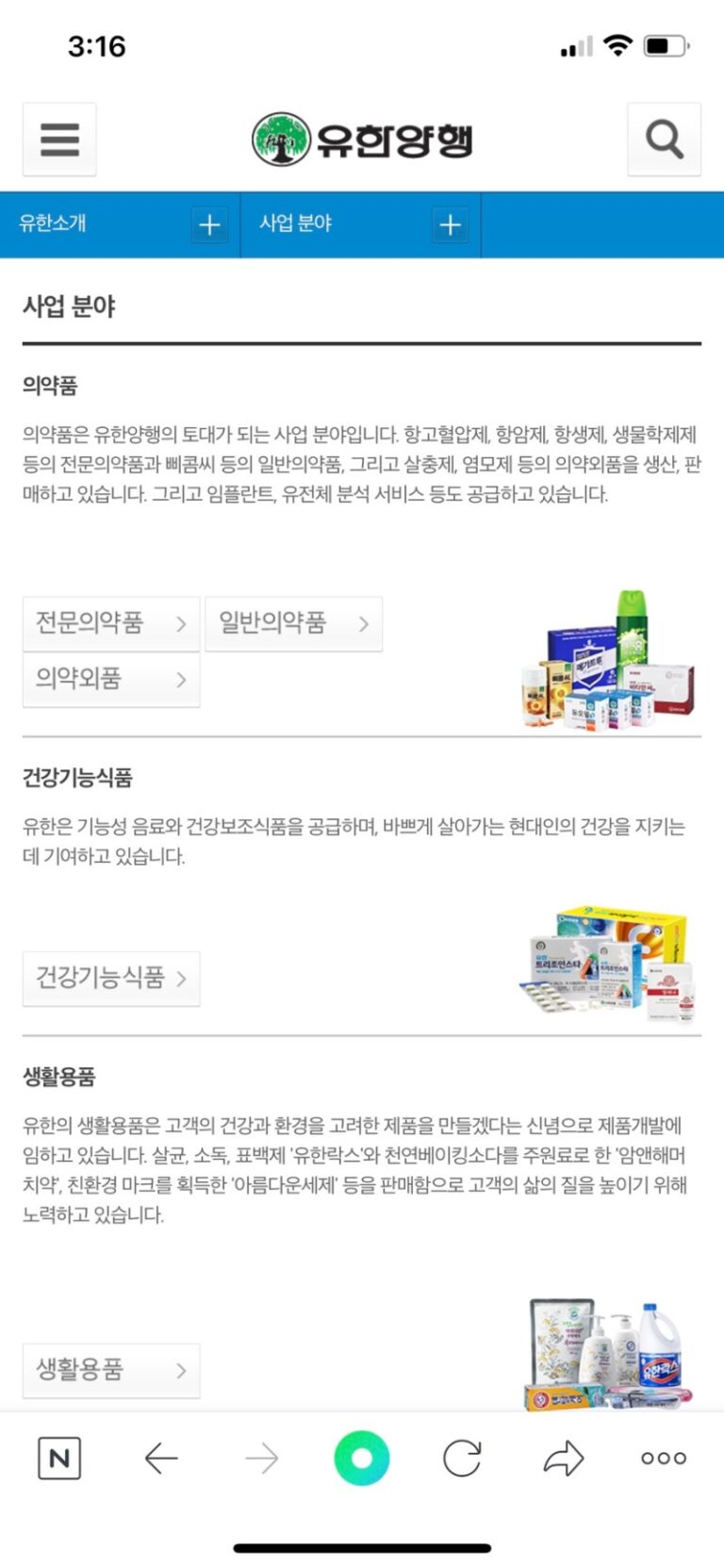Open the hamburger menu

pos(59,140)
